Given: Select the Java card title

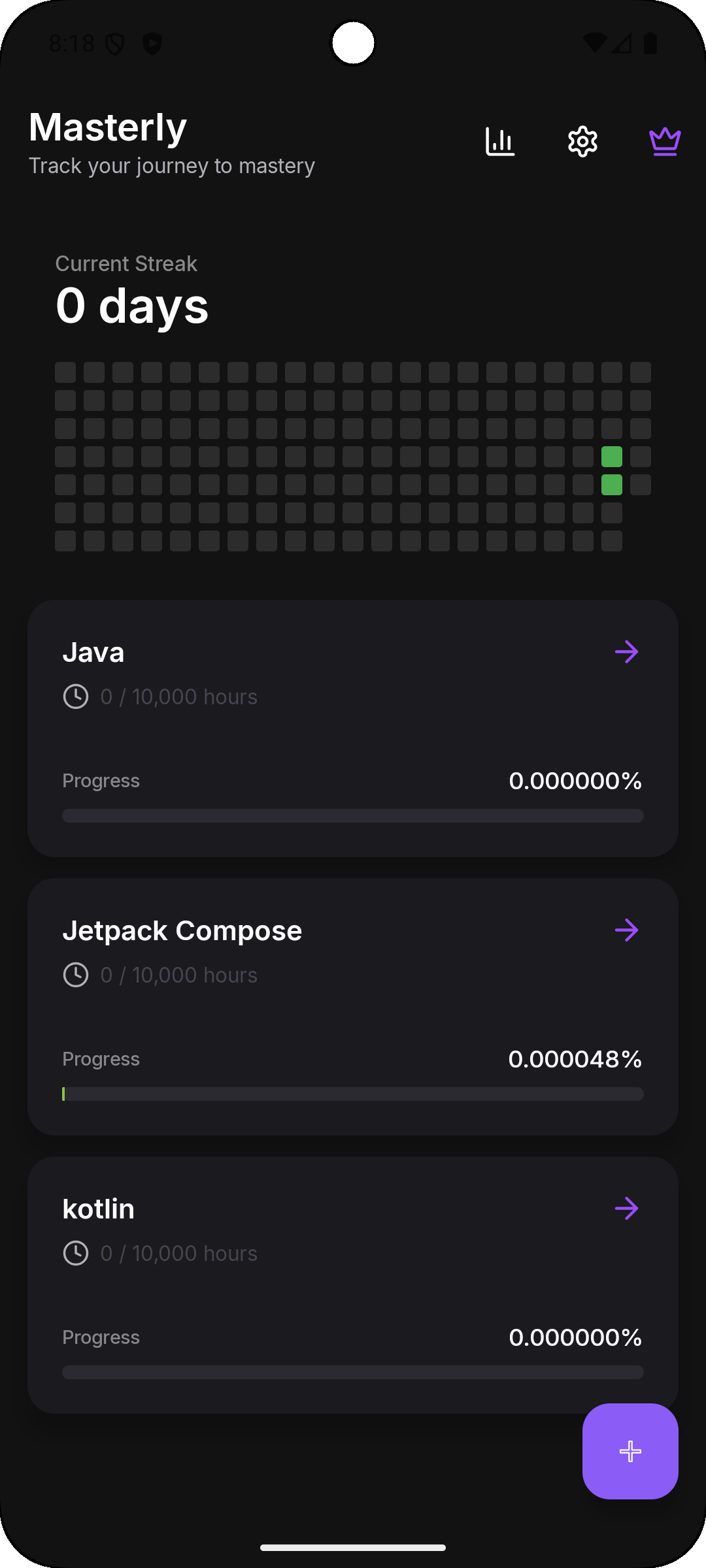Looking at the screenshot, I should [x=93, y=651].
